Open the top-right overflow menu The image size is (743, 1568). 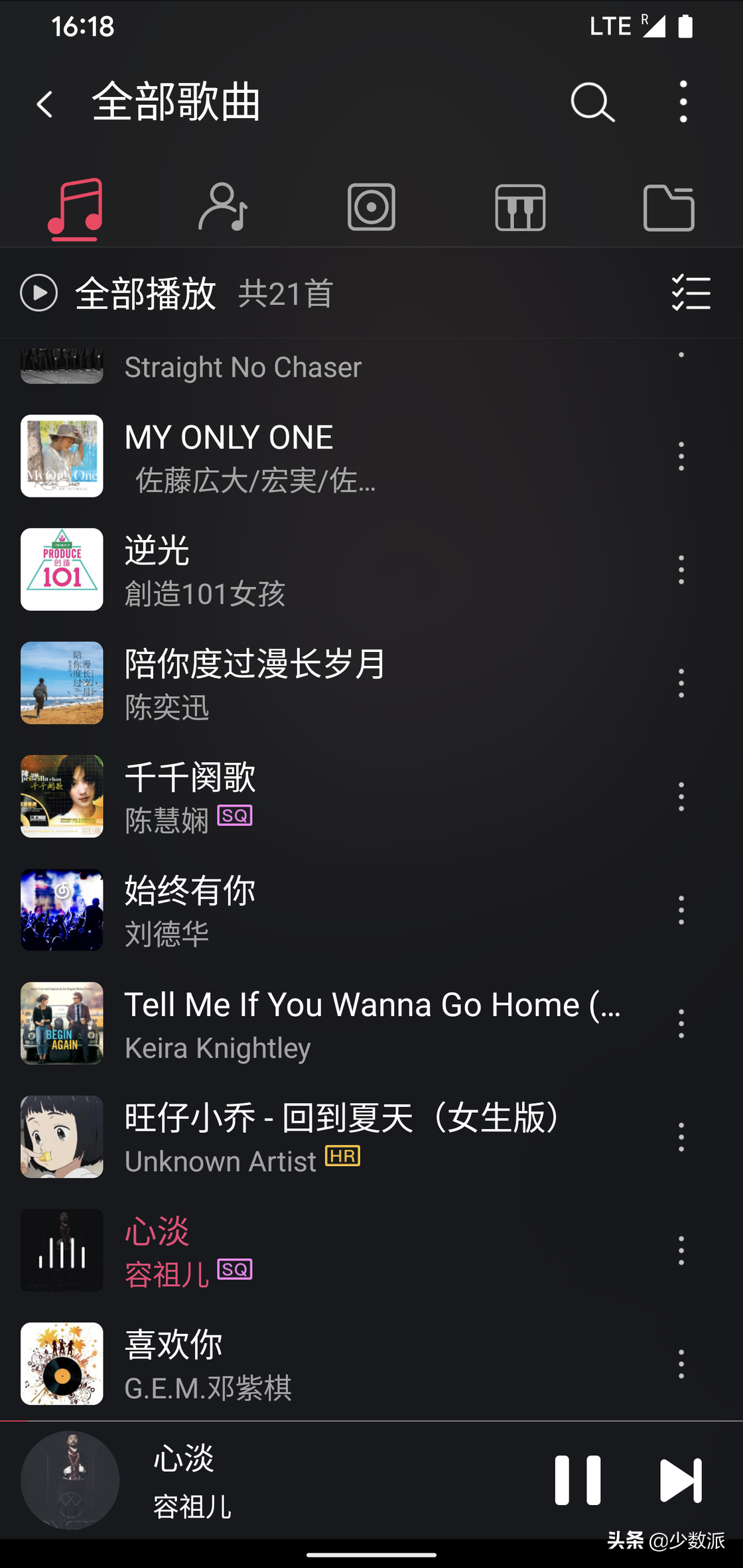(682, 103)
